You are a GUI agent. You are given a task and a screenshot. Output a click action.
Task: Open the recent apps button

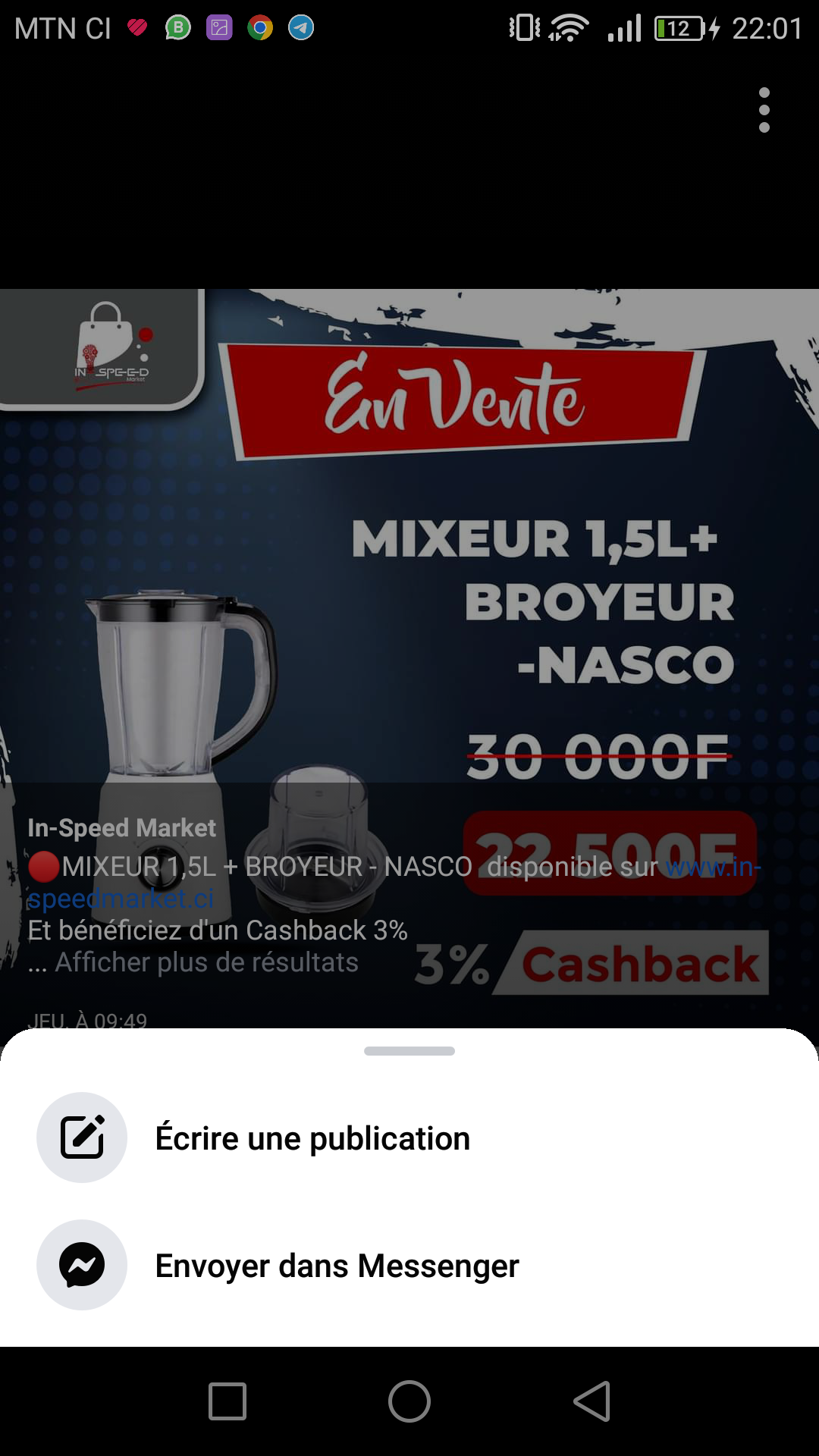227,1401
